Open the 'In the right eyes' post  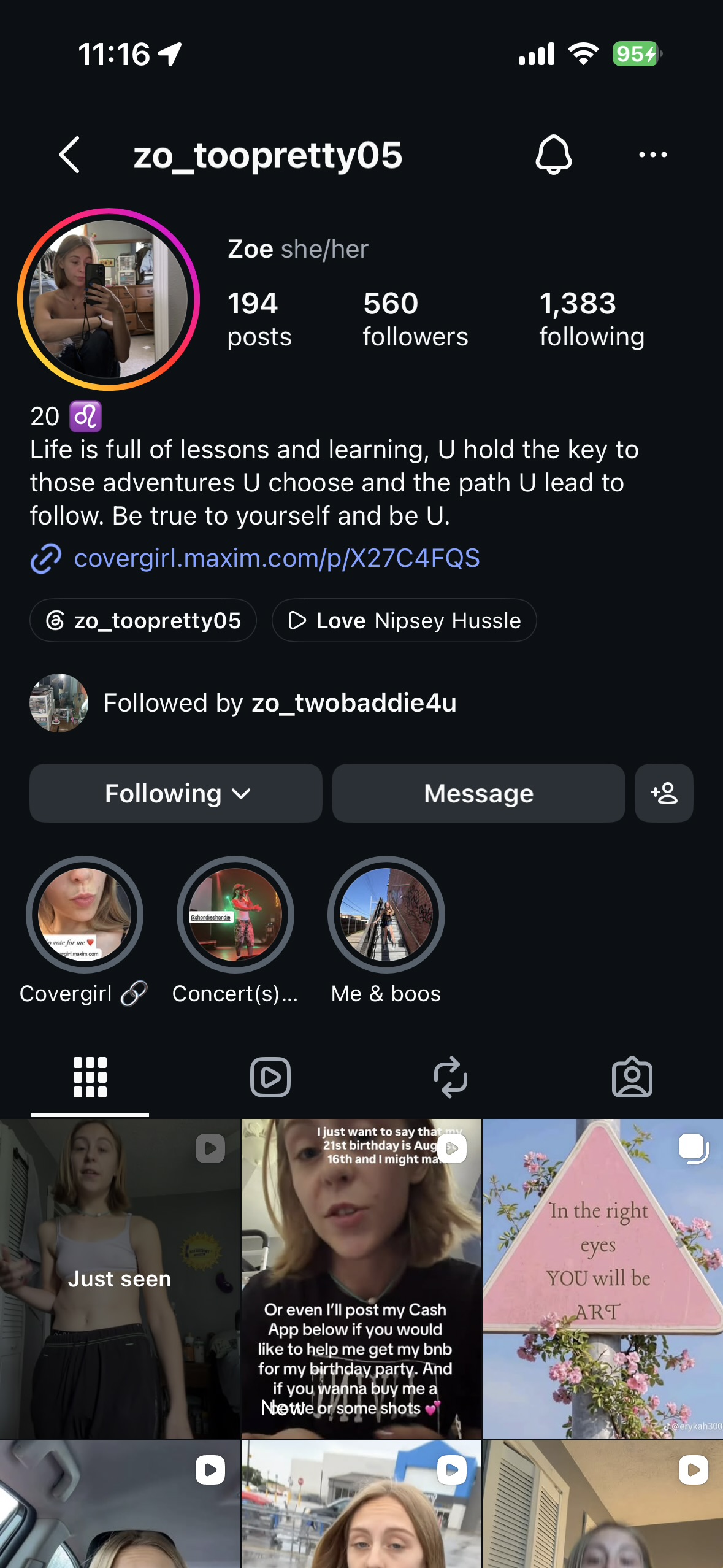coord(603,1278)
